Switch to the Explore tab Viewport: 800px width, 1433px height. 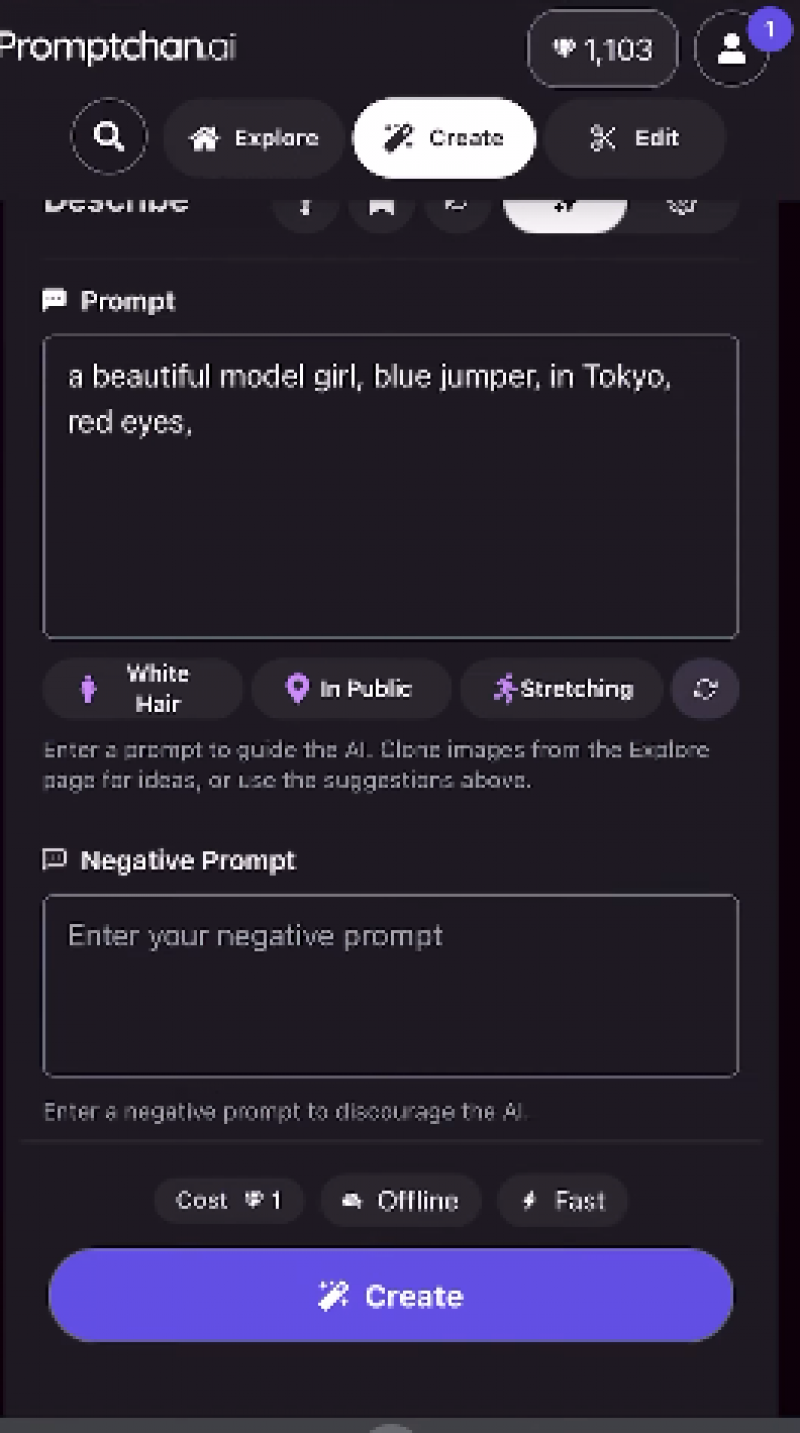[x=253, y=138]
